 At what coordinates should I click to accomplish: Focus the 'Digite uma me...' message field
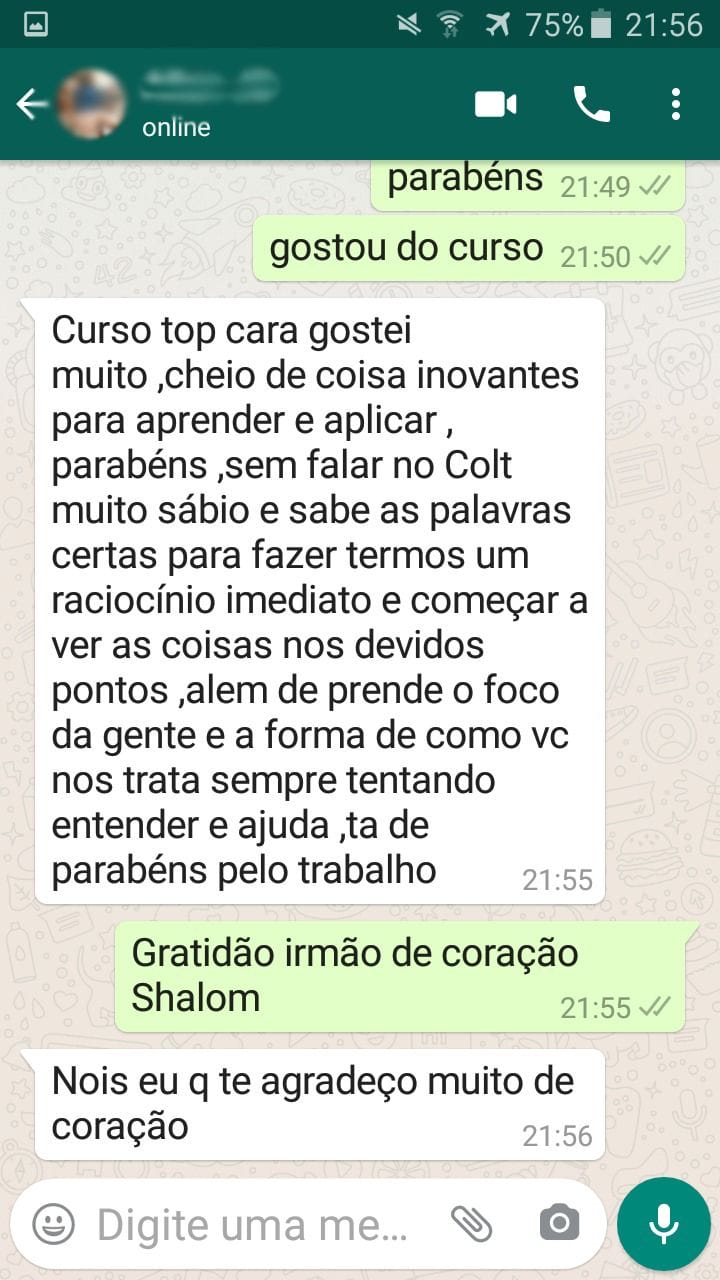tap(255, 1223)
